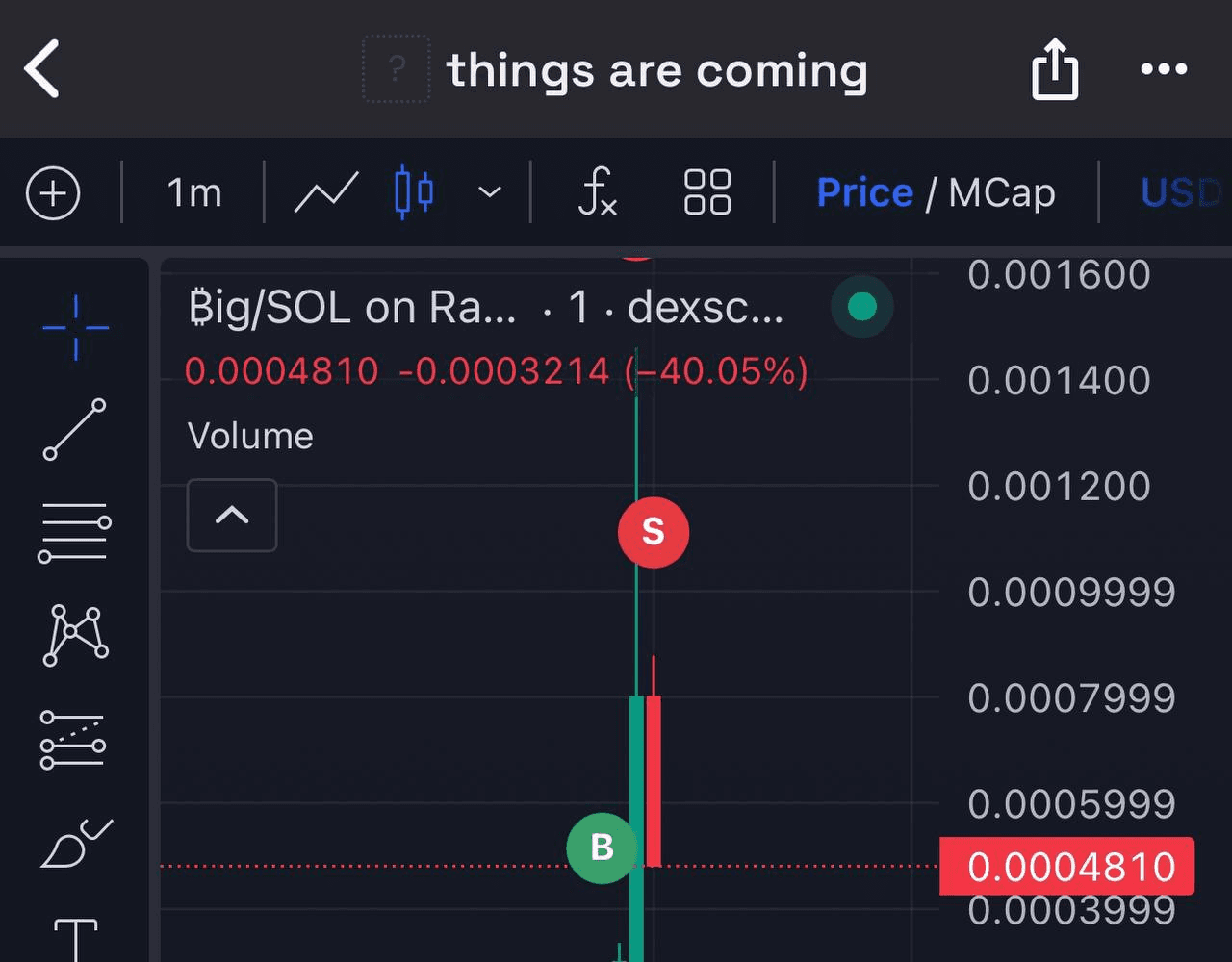Open the three-dot overflow menu

tap(1164, 69)
